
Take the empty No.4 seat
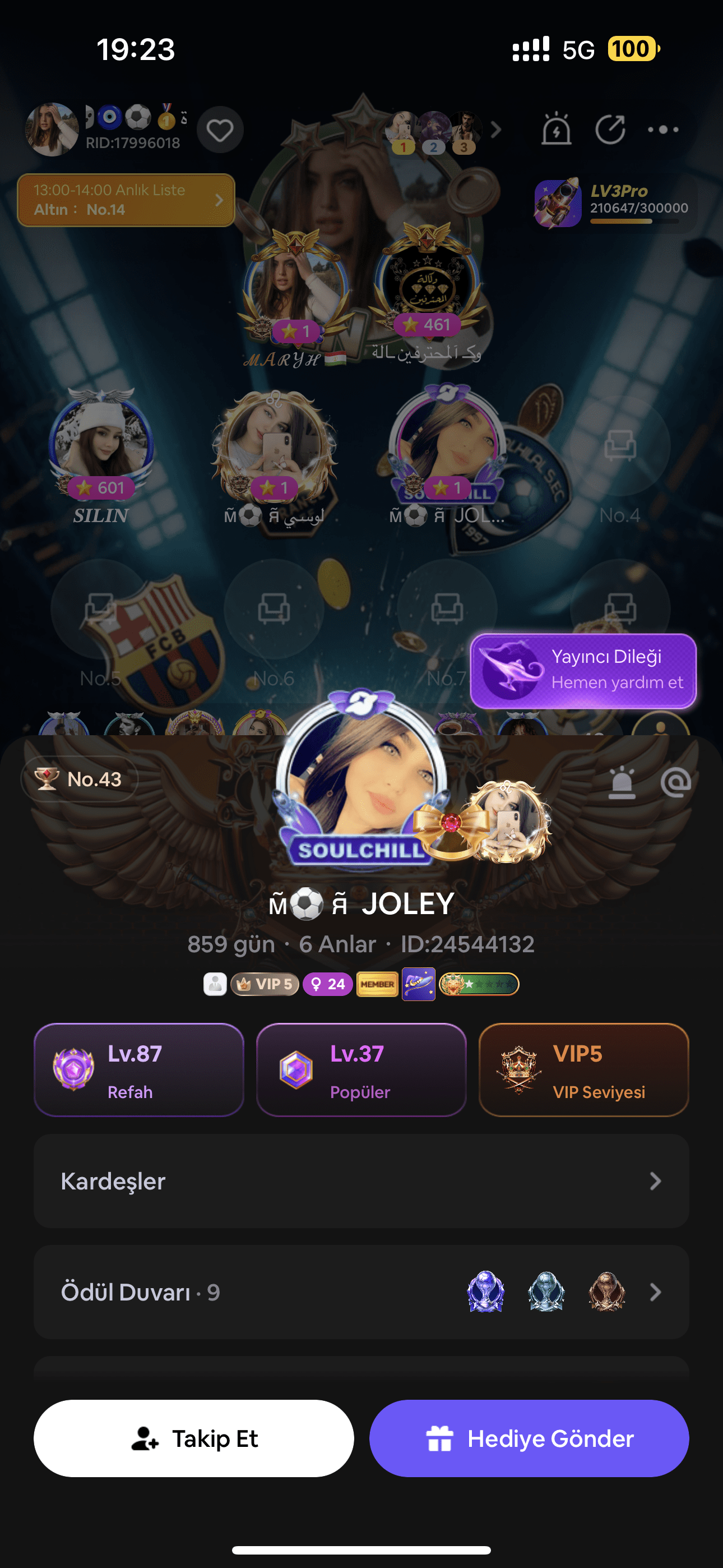tap(619, 448)
